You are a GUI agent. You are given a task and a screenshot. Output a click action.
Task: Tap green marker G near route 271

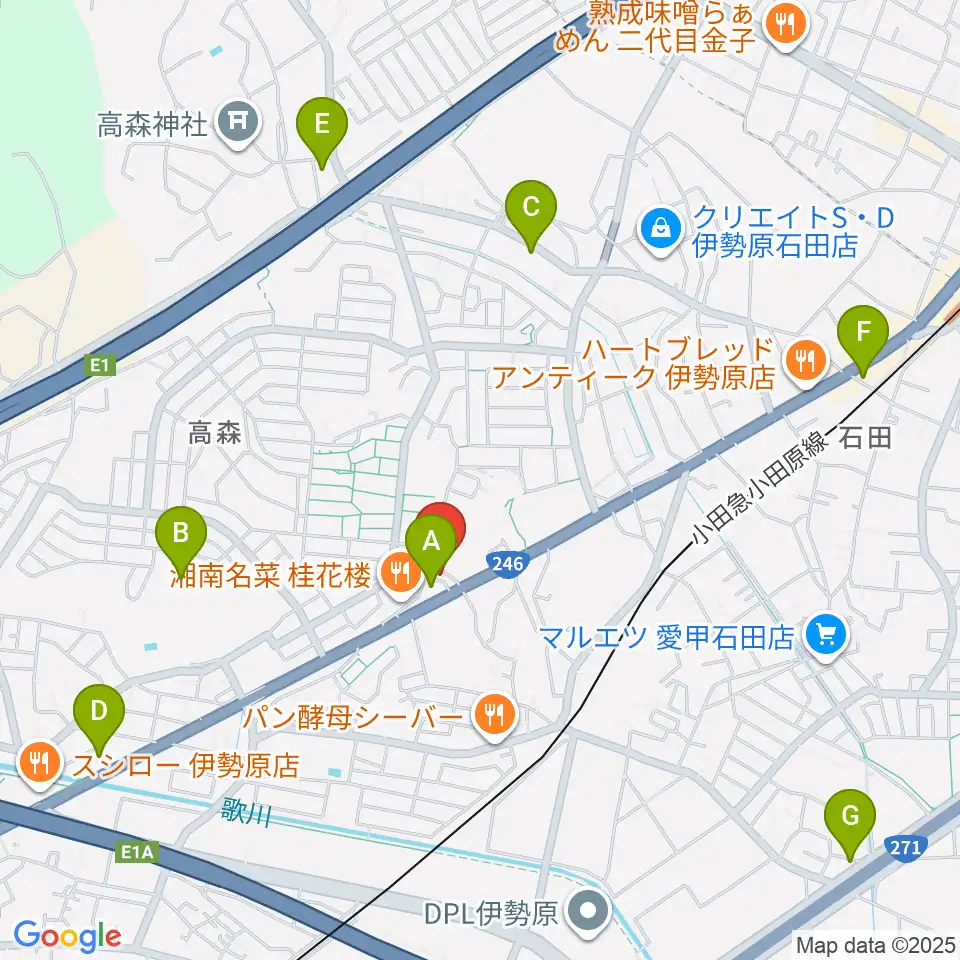pyautogui.click(x=849, y=821)
